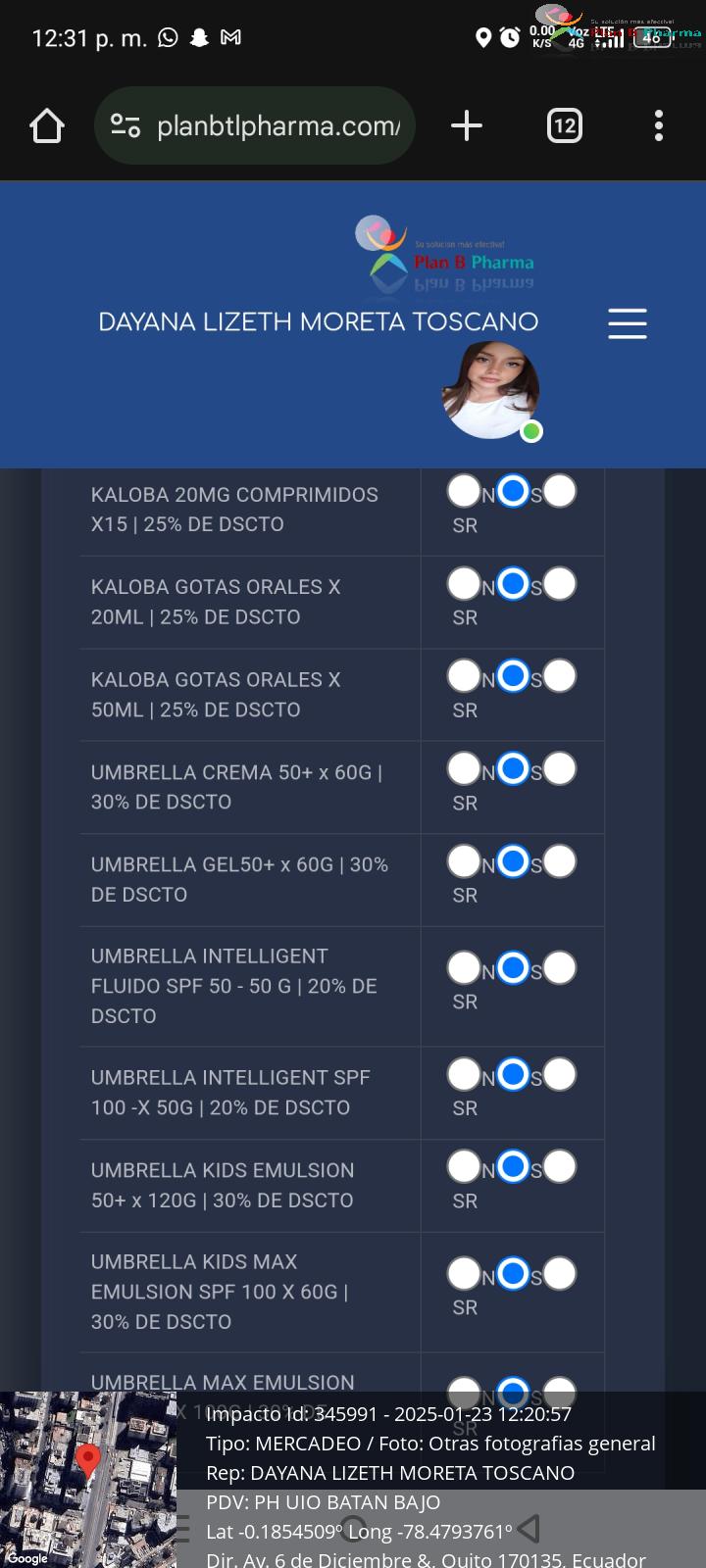
Task: Choose SR for Kaloba Gotas Orales X 20ml
Action: [560, 584]
